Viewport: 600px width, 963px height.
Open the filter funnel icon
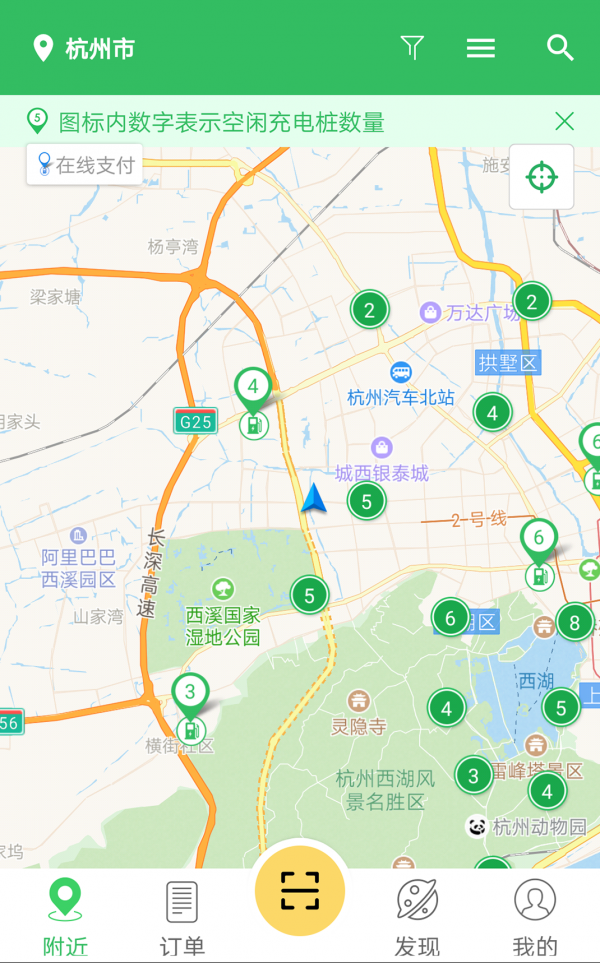tap(412, 47)
